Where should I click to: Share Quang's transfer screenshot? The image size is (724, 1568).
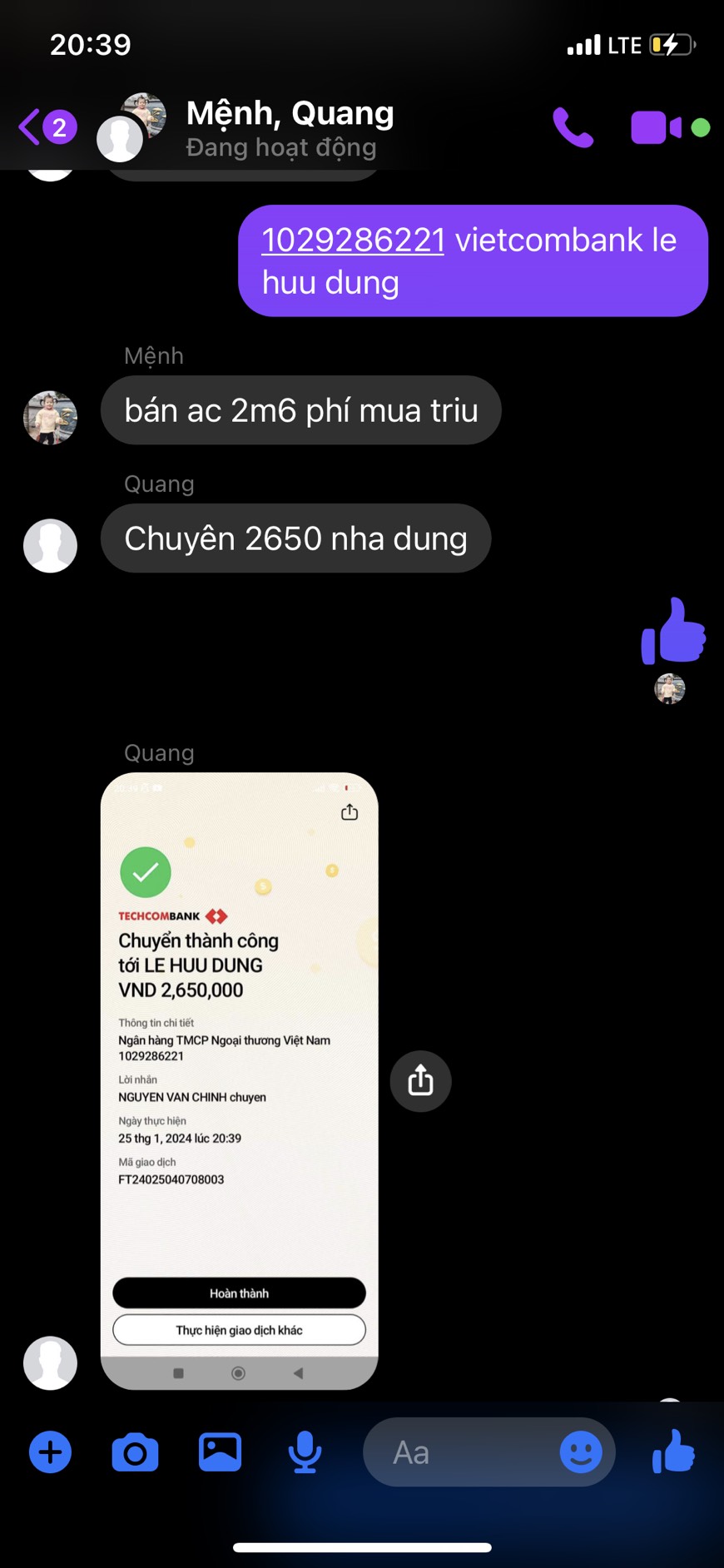[420, 1081]
